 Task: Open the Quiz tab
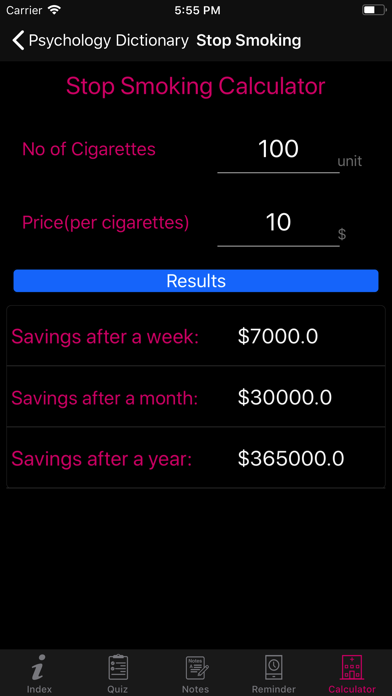point(118,673)
